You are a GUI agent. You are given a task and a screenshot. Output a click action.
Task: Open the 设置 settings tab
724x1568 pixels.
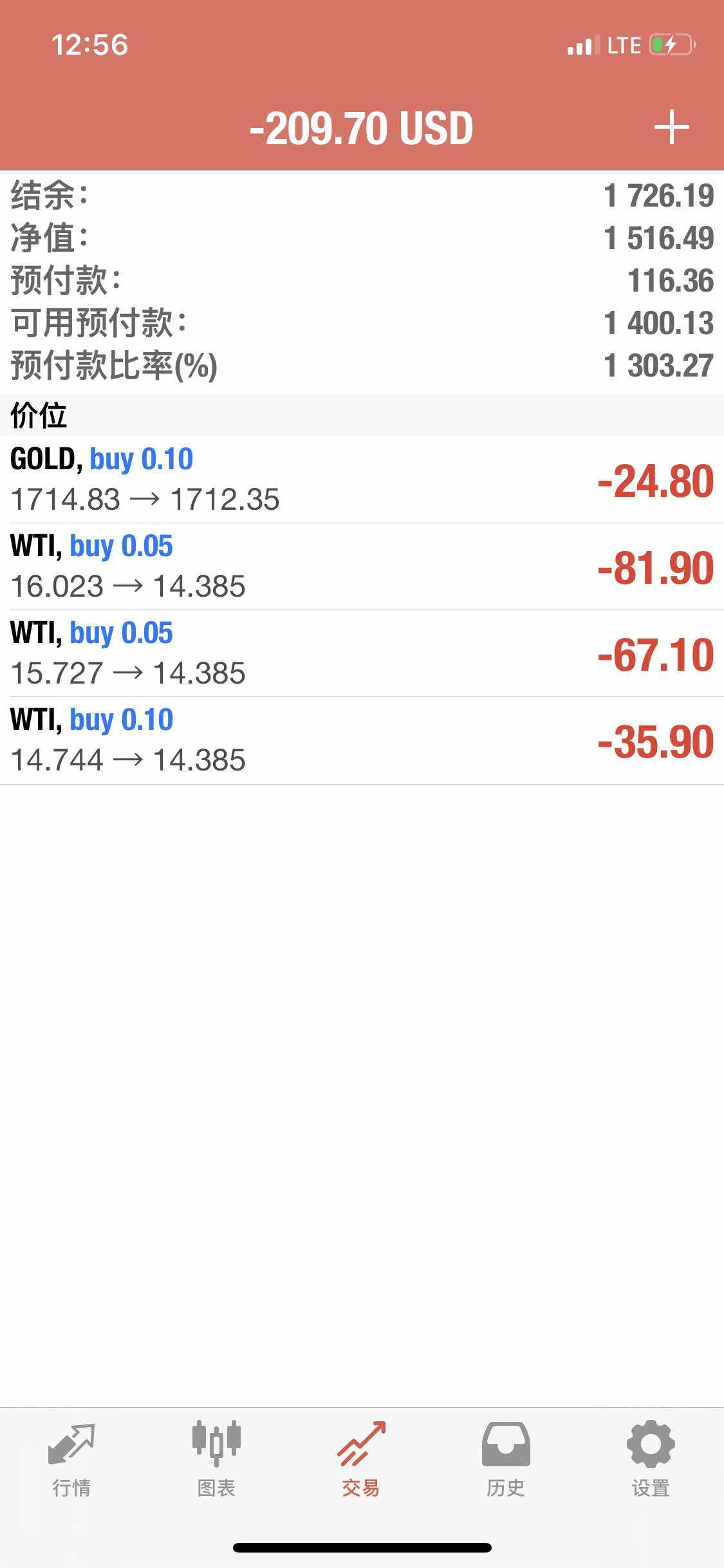tap(651, 1460)
